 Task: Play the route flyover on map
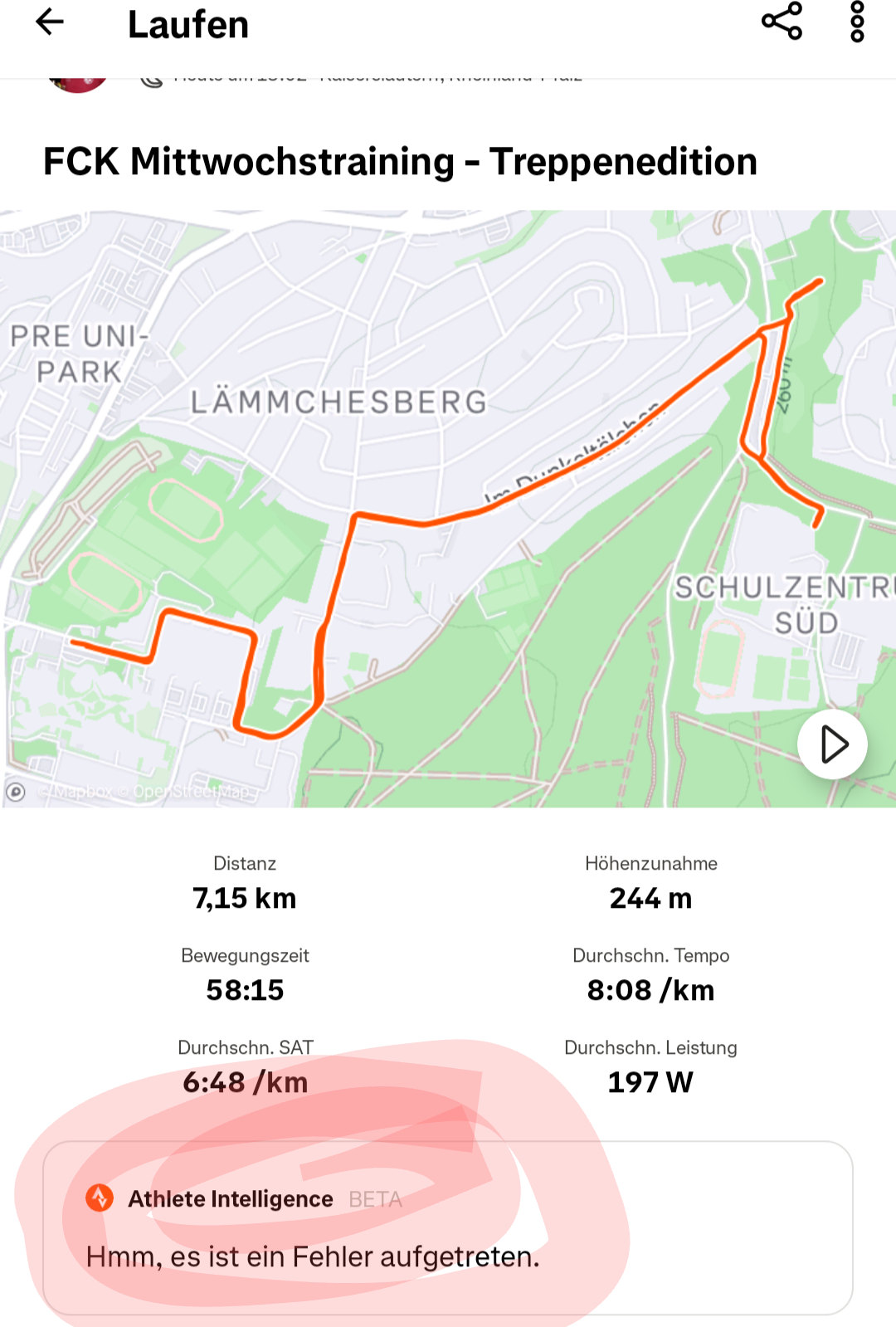point(832,744)
